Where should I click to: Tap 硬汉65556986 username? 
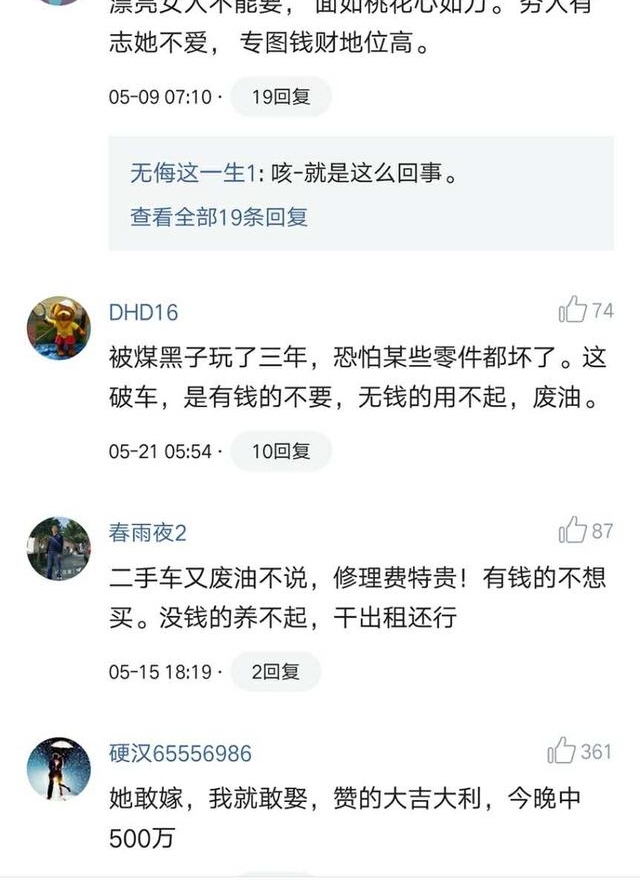pyautogui.click(x=180, y=753)
